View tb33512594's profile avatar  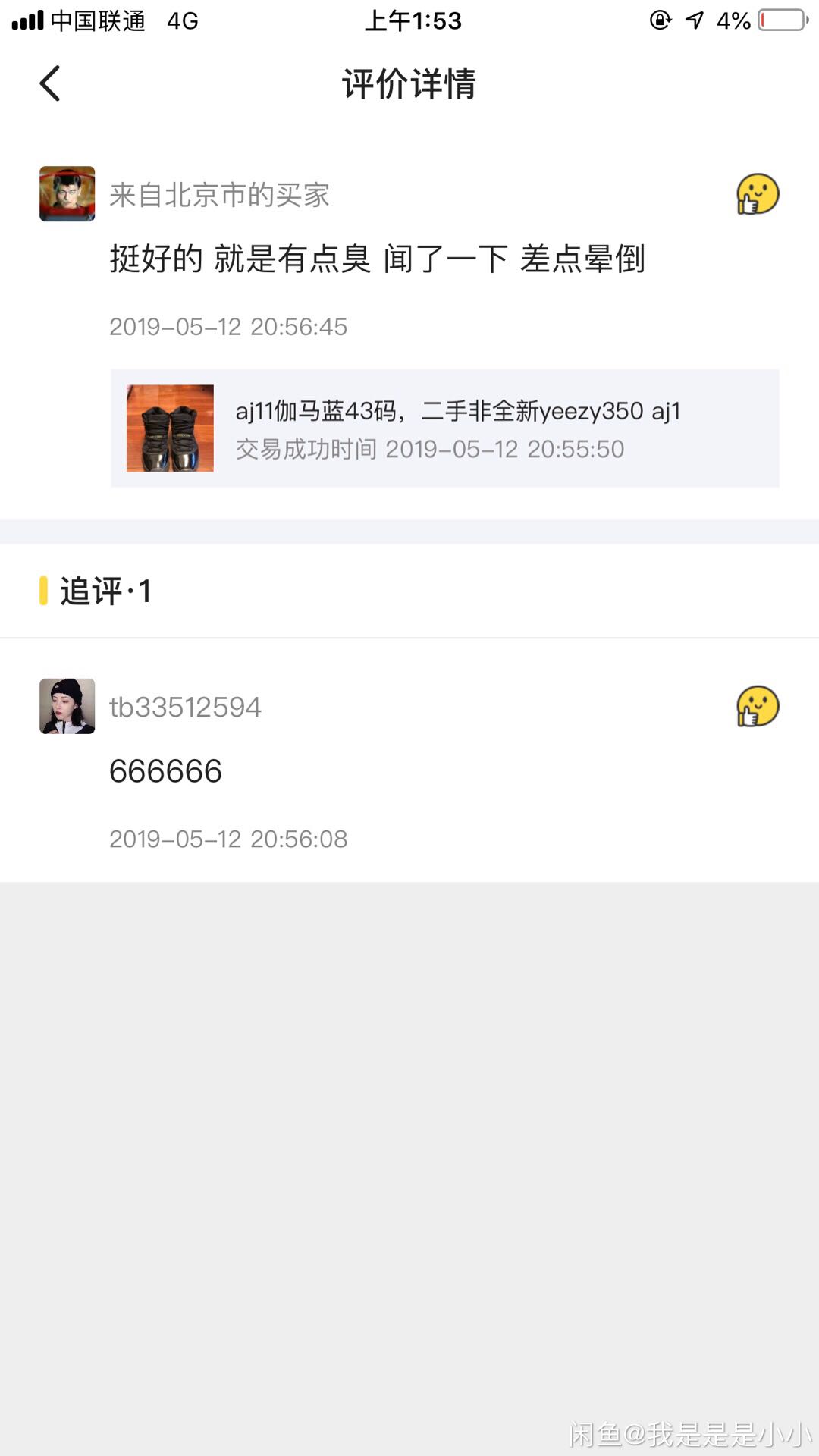coord(67,706)
